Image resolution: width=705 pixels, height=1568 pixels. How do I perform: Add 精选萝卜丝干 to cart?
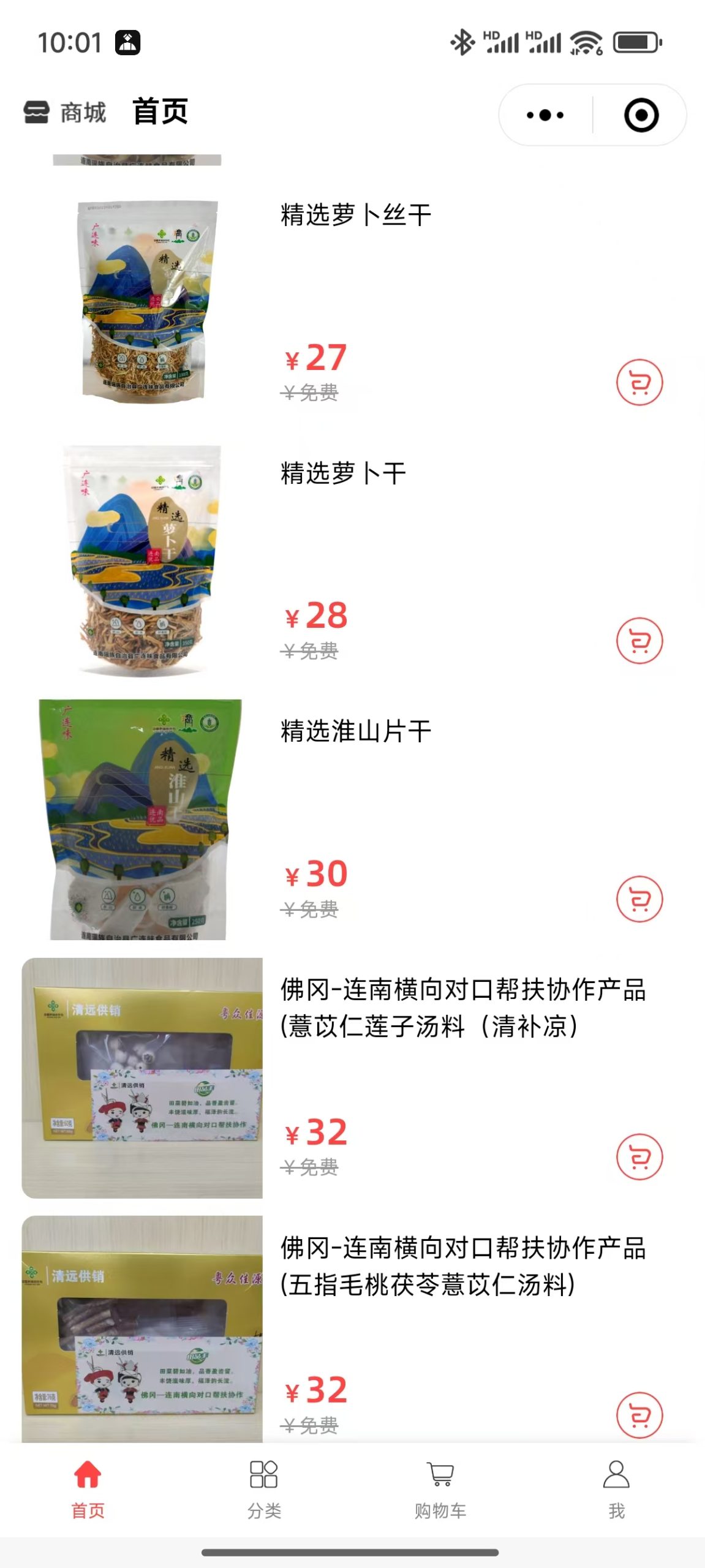pyautogui.click(x=639, y=383)
